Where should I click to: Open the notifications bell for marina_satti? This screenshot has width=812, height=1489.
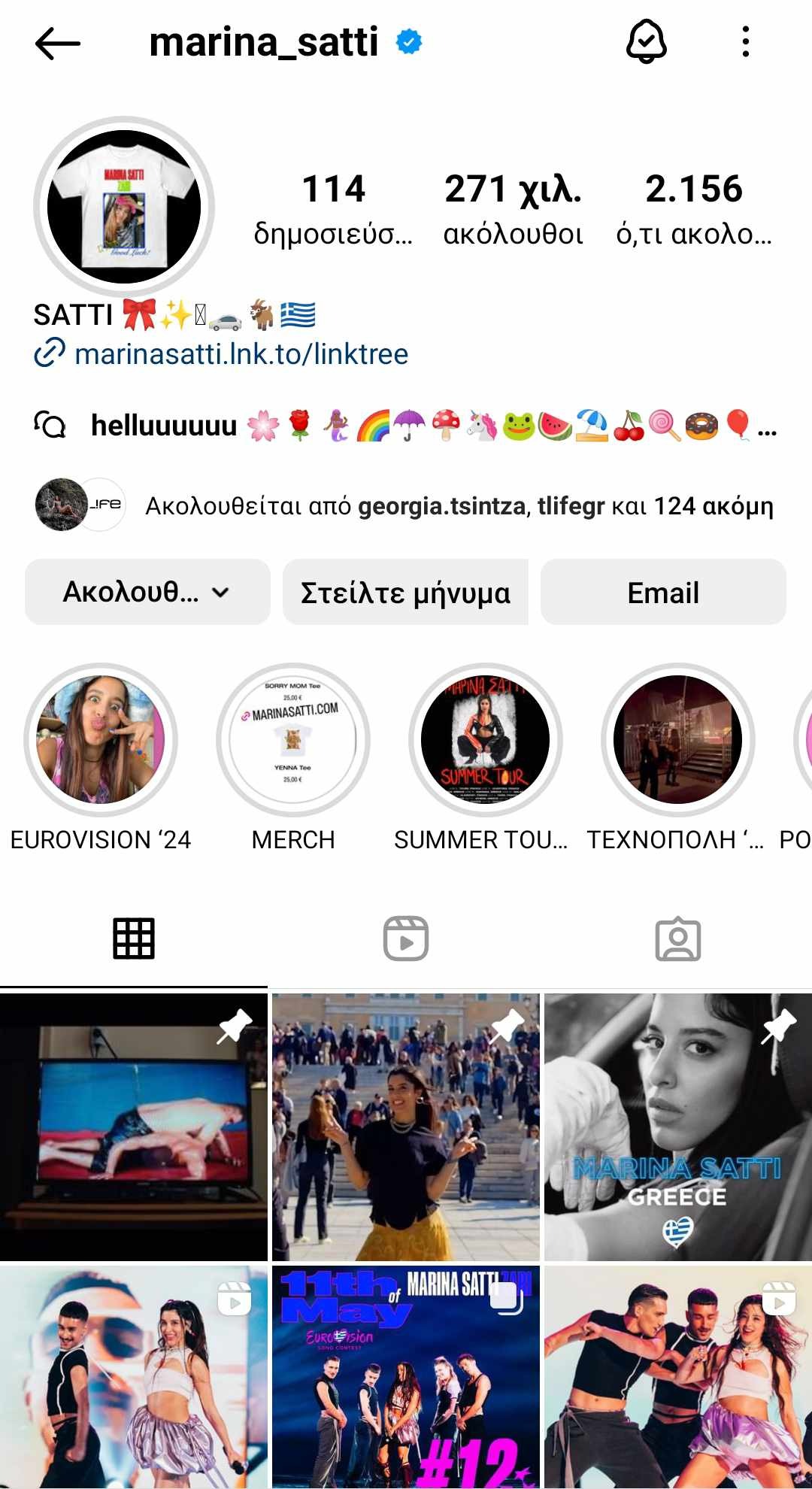(646, 42)
